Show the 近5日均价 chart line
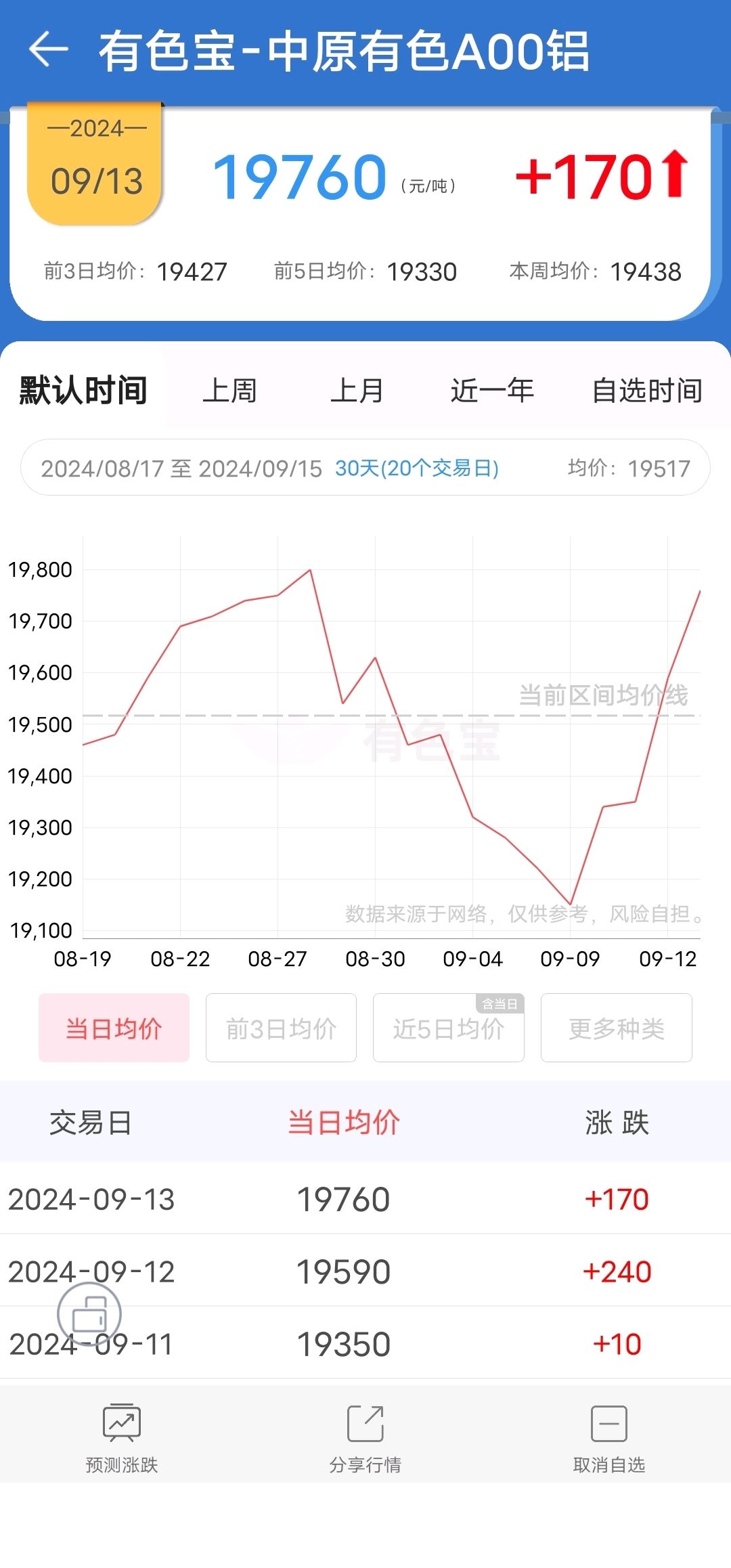This screenshot has width=731, height=1568. tap(448, 1028)
